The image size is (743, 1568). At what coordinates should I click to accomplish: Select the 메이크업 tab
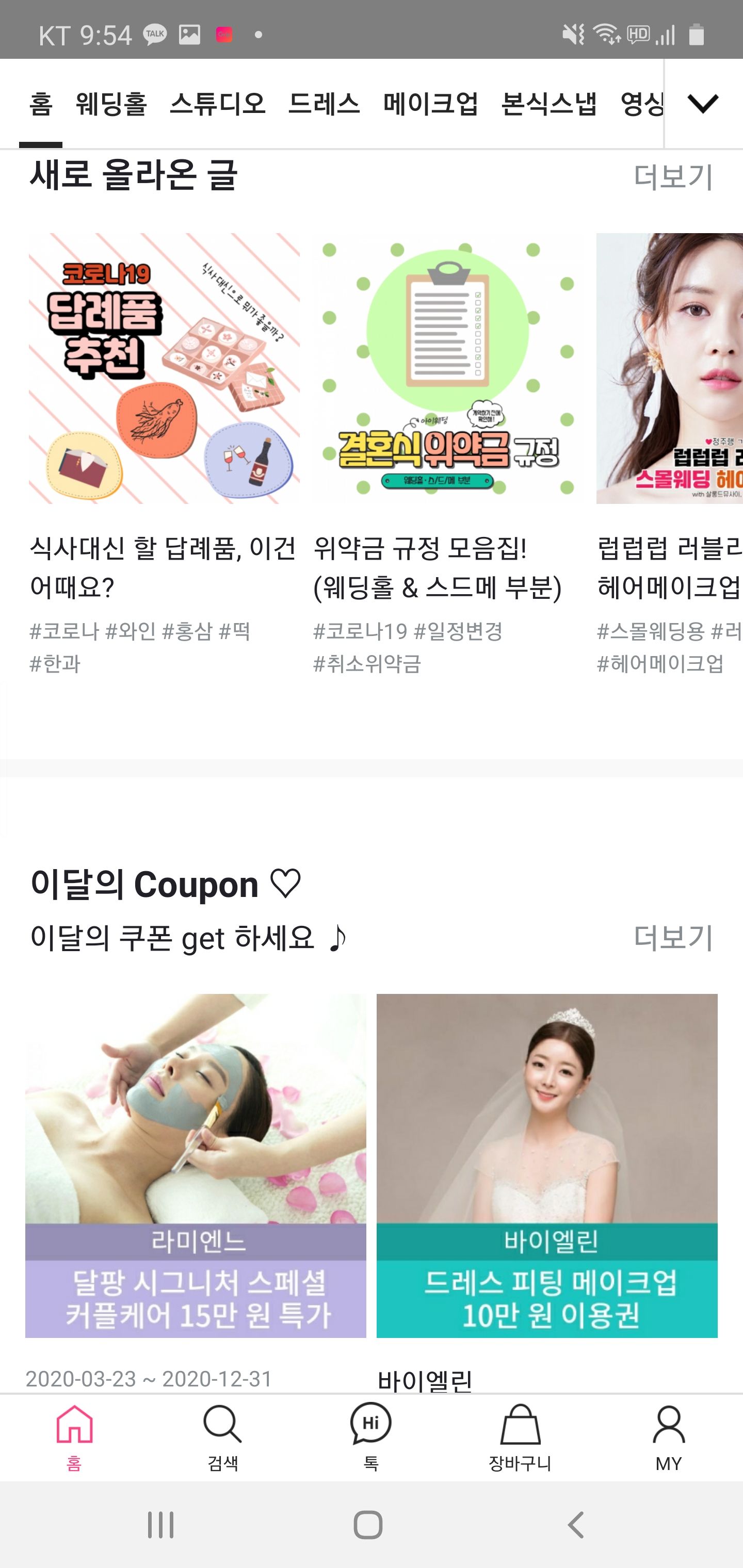[430, 104]
